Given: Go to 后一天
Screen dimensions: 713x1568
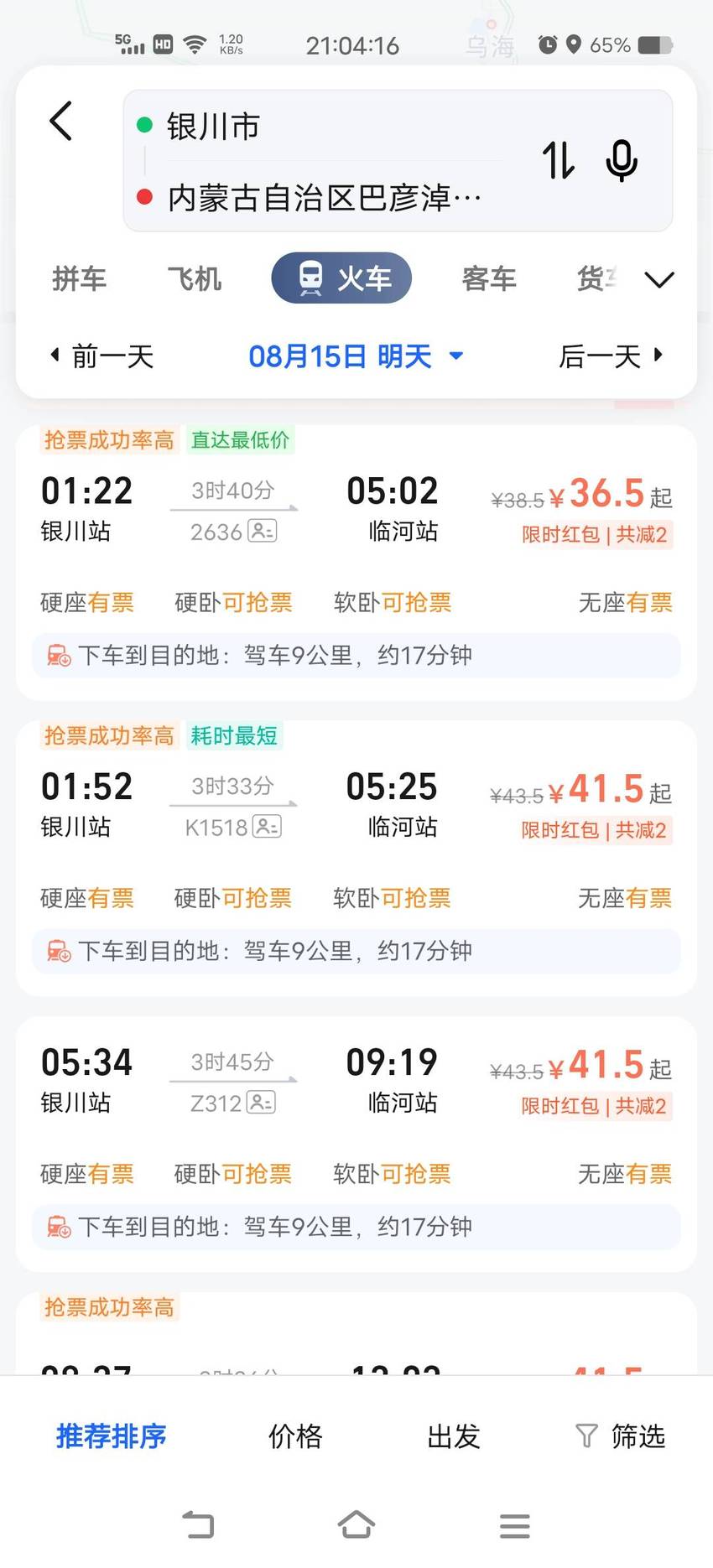Looking at the screenshot, I should point(612,356).
